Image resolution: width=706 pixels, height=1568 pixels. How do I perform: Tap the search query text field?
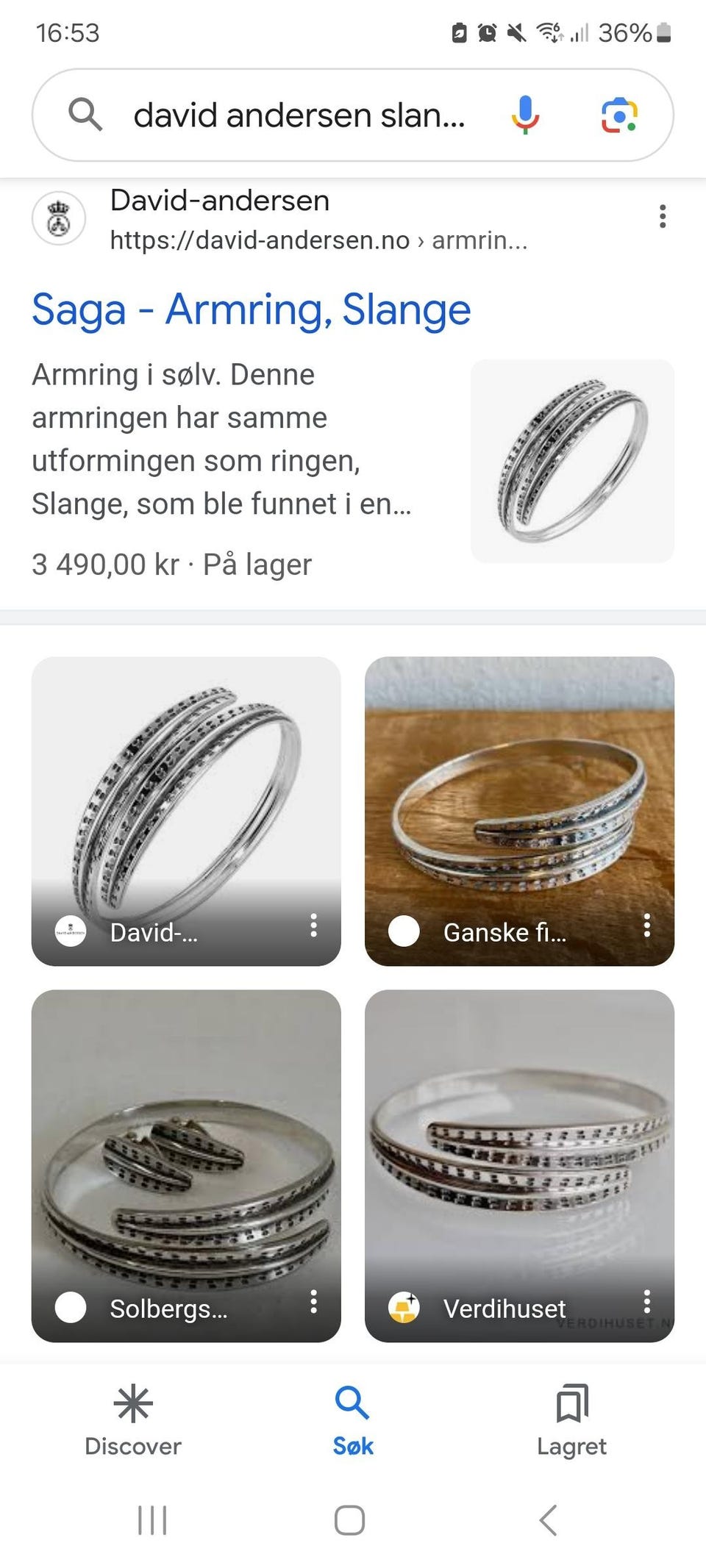302,115
